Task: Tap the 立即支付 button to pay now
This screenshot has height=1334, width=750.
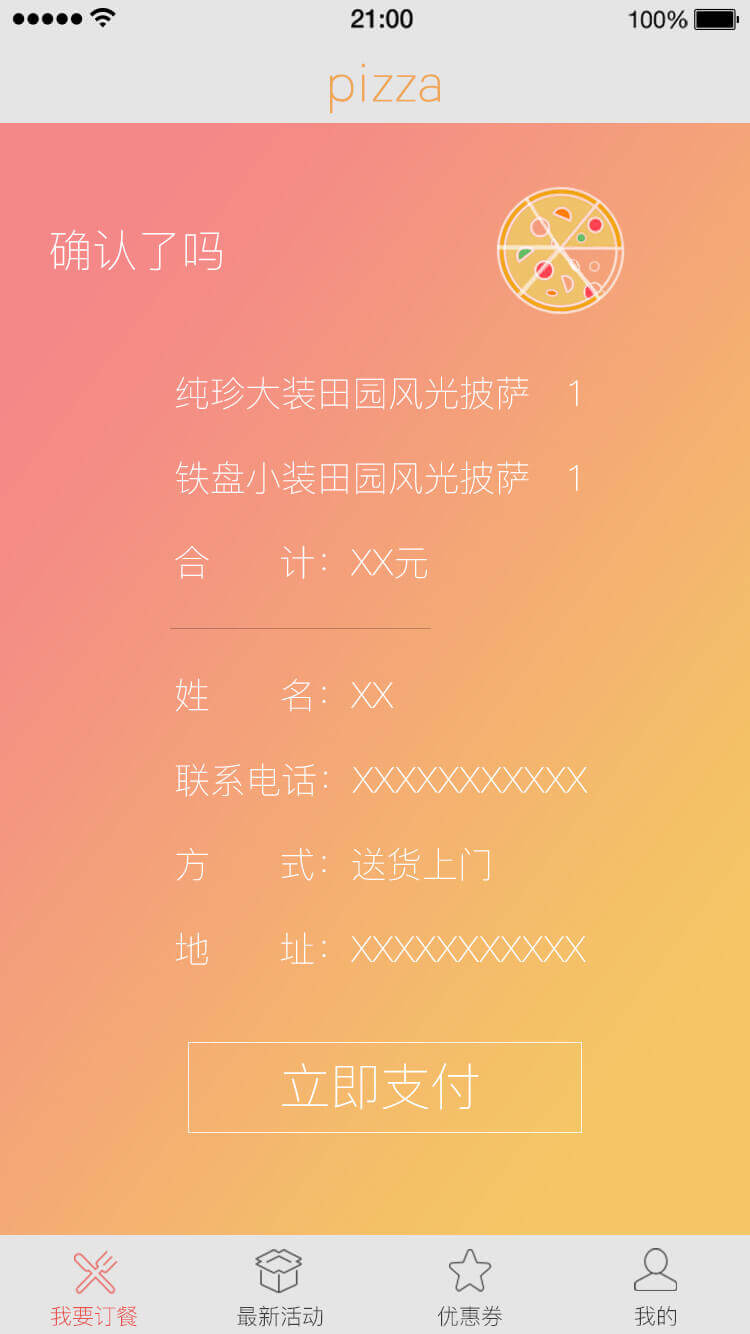Action: point(385,1087)
